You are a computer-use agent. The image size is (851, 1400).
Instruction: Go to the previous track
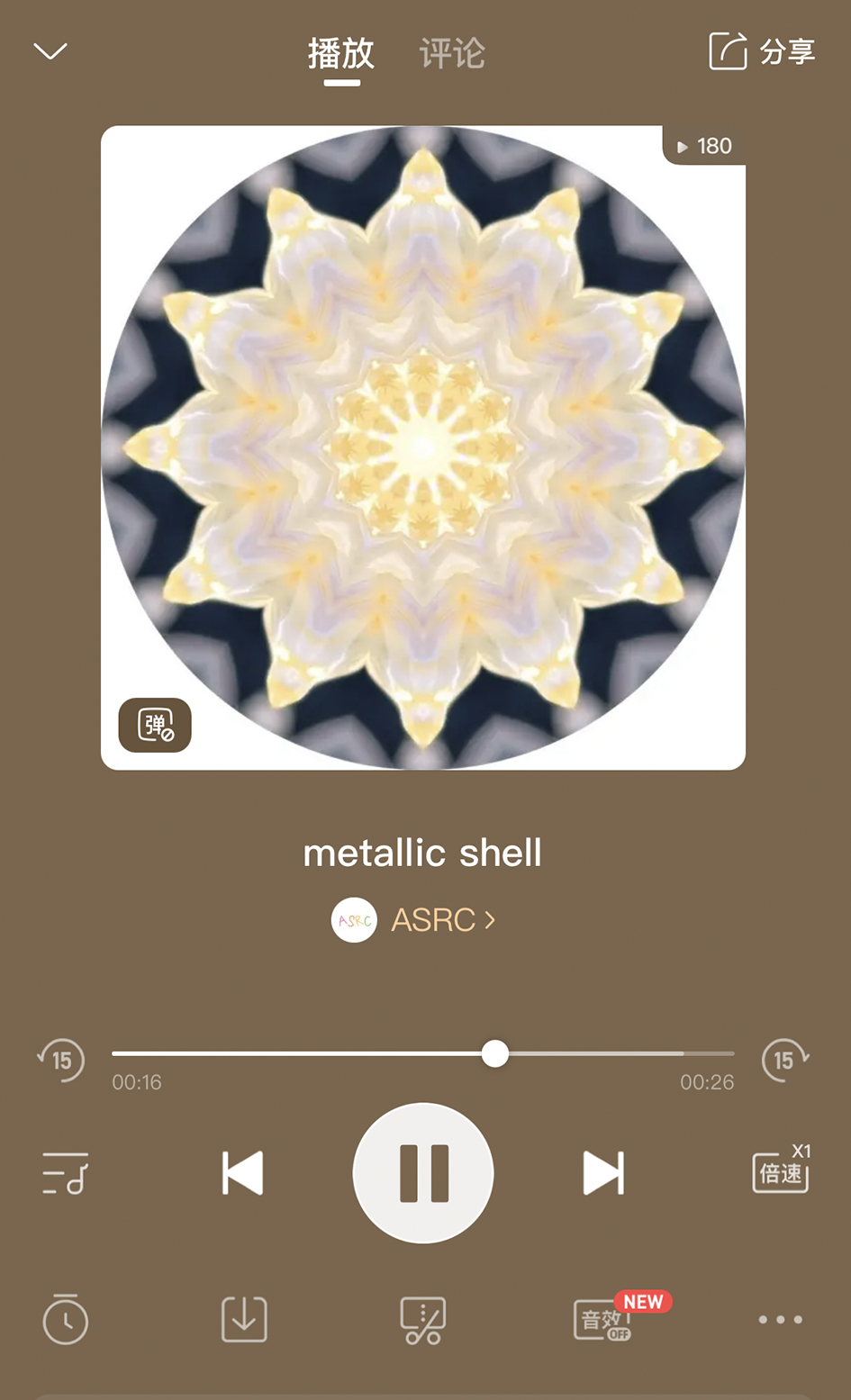(x=242, y=1173)
